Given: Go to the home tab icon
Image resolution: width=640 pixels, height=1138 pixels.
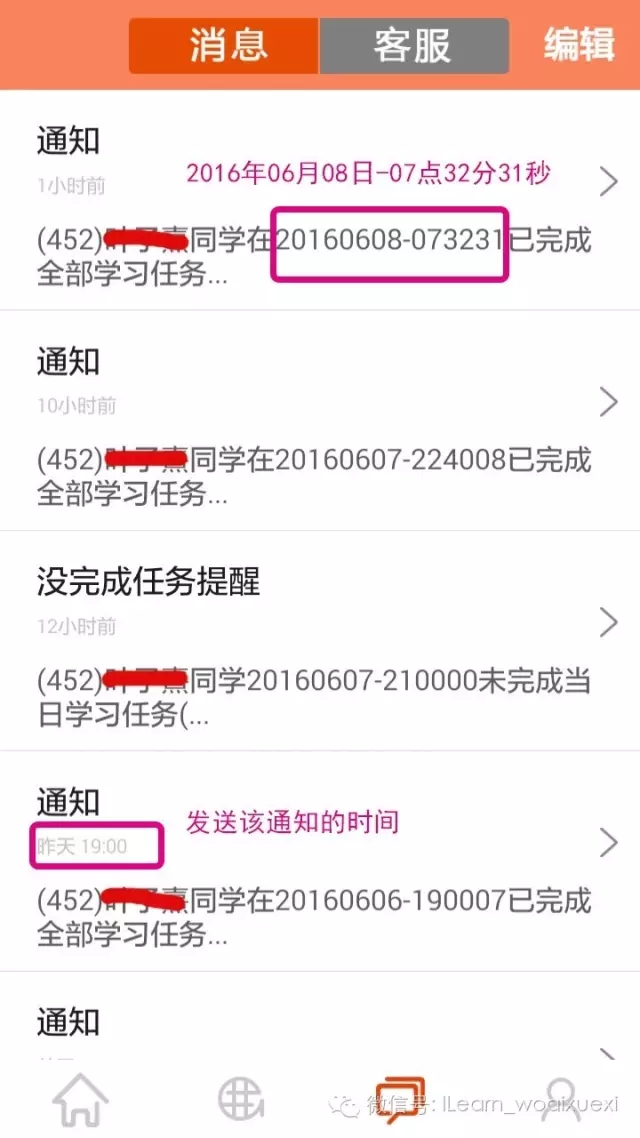Looking at the screenshot, I should pos(81,1100).
